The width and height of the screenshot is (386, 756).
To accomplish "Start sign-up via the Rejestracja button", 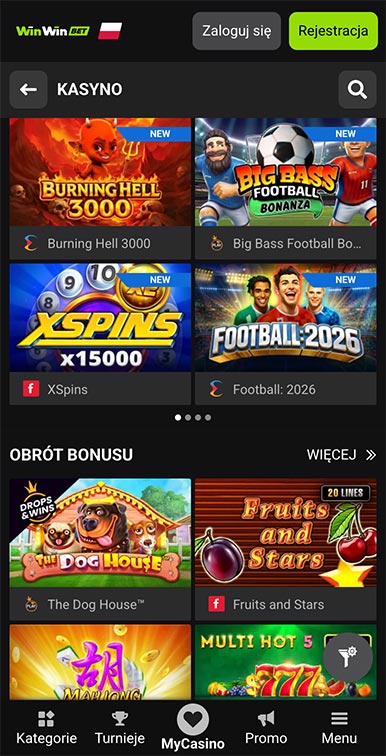I will coord(333,31).
